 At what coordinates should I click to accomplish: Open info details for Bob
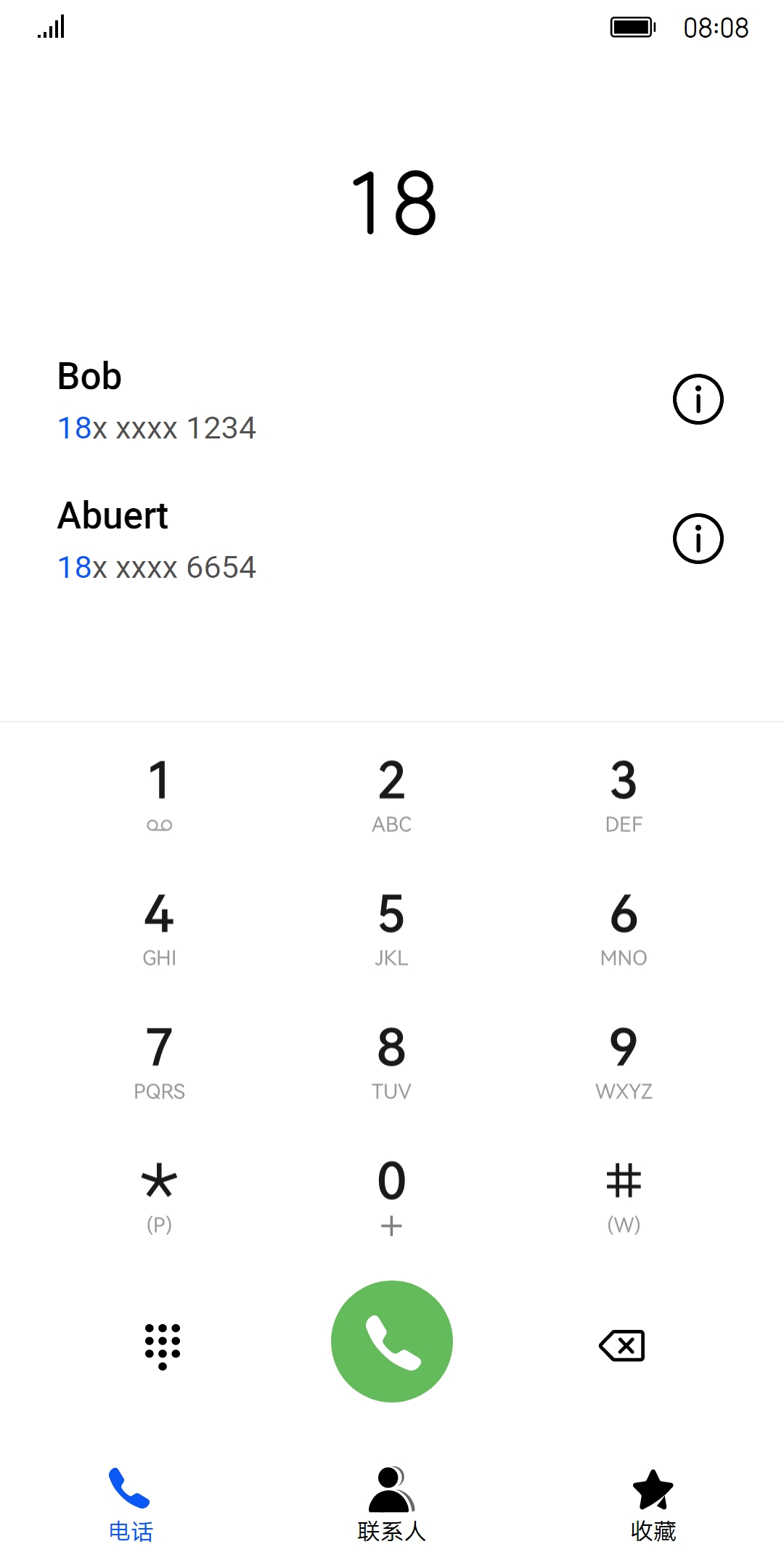click(698, 399)
